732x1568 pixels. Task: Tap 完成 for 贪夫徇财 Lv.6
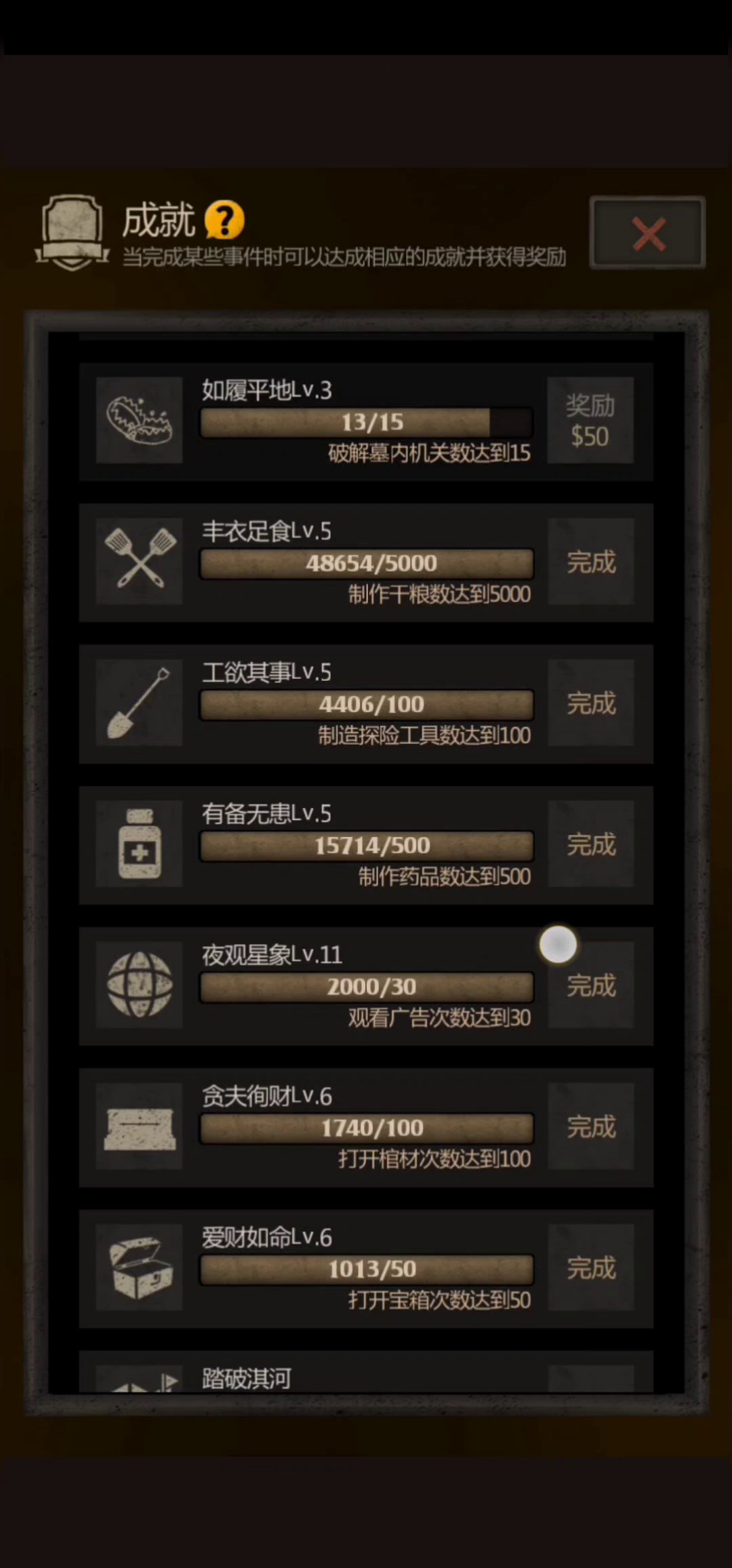point(590,1126)
